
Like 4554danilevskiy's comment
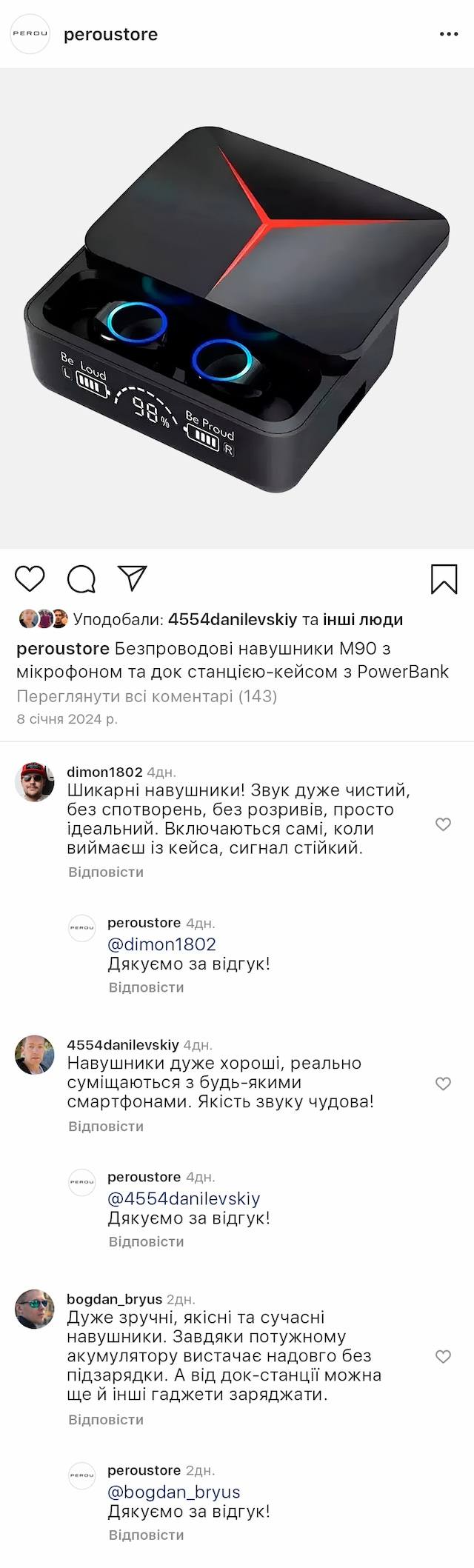[443, 1084]
